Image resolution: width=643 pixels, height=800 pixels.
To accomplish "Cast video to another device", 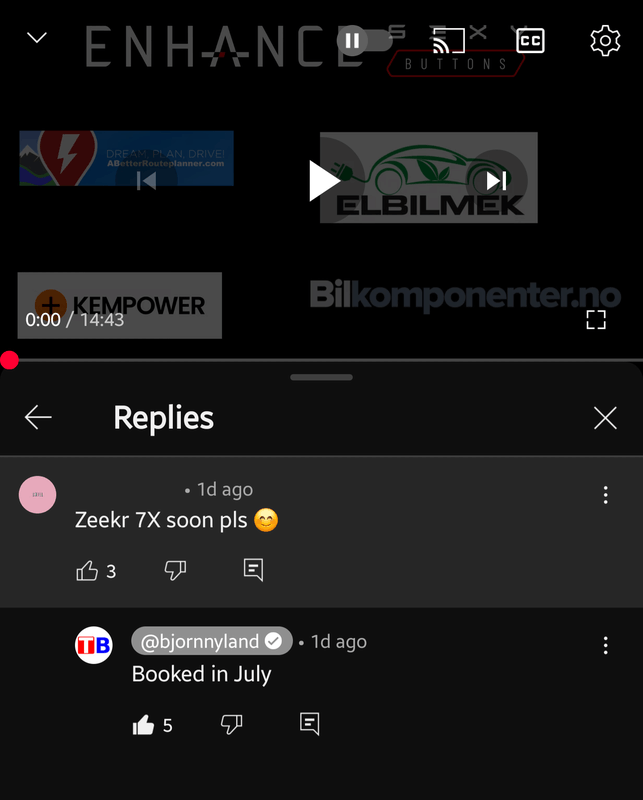I will 448,41.
